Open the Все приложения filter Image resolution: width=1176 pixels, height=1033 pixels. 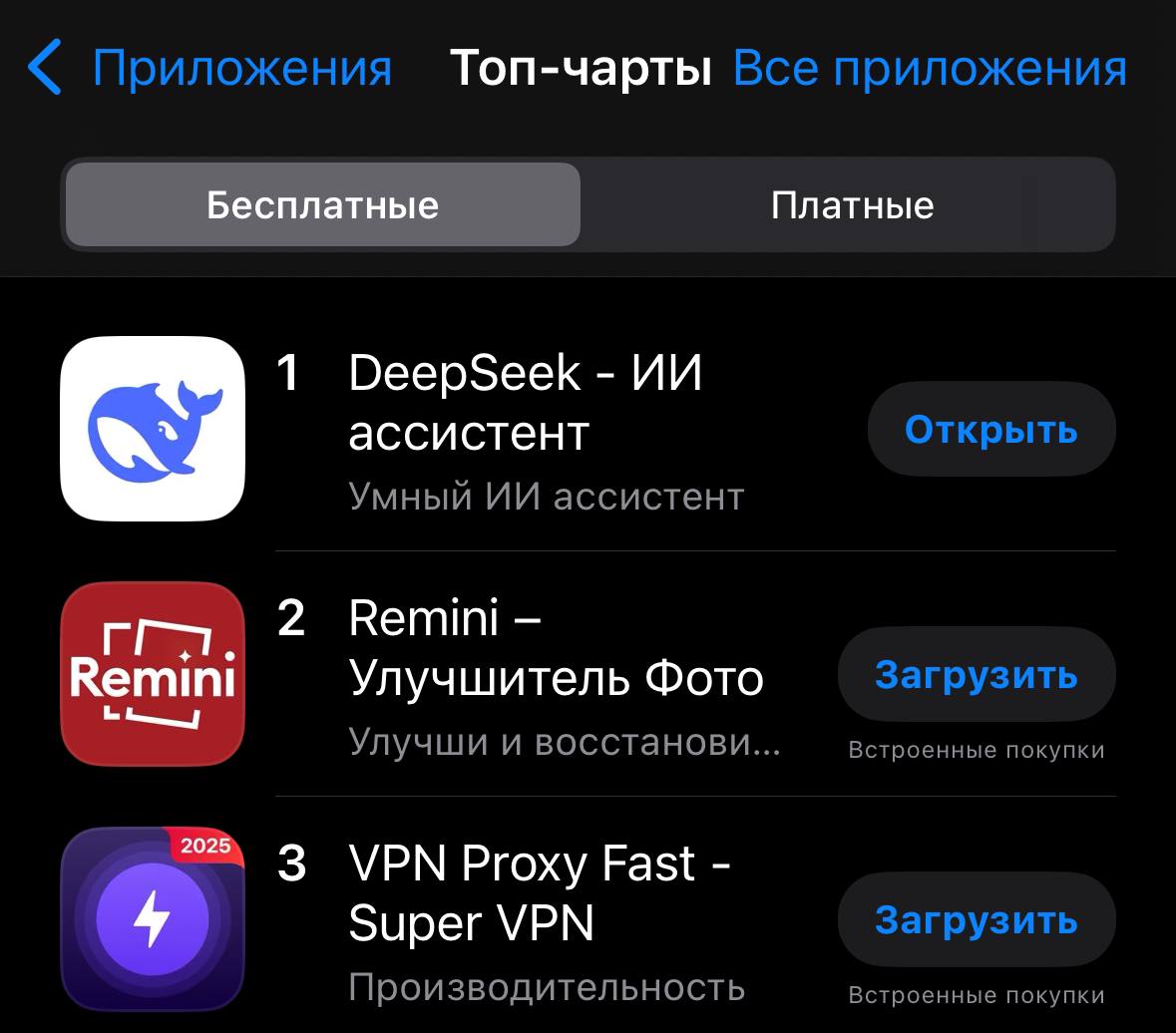pos(929,68)
